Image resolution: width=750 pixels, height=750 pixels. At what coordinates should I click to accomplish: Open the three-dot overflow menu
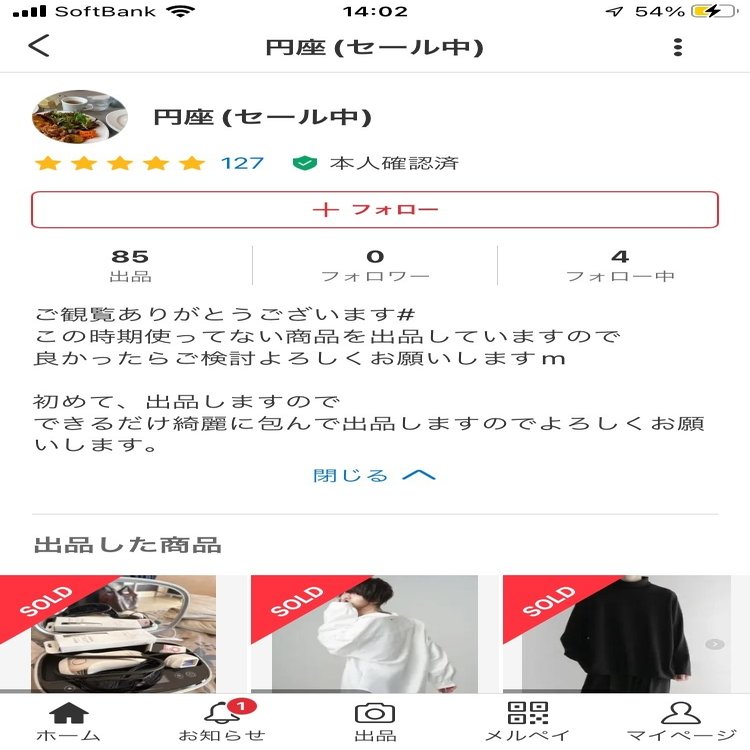pyautogui.click(x=678, y=47)
